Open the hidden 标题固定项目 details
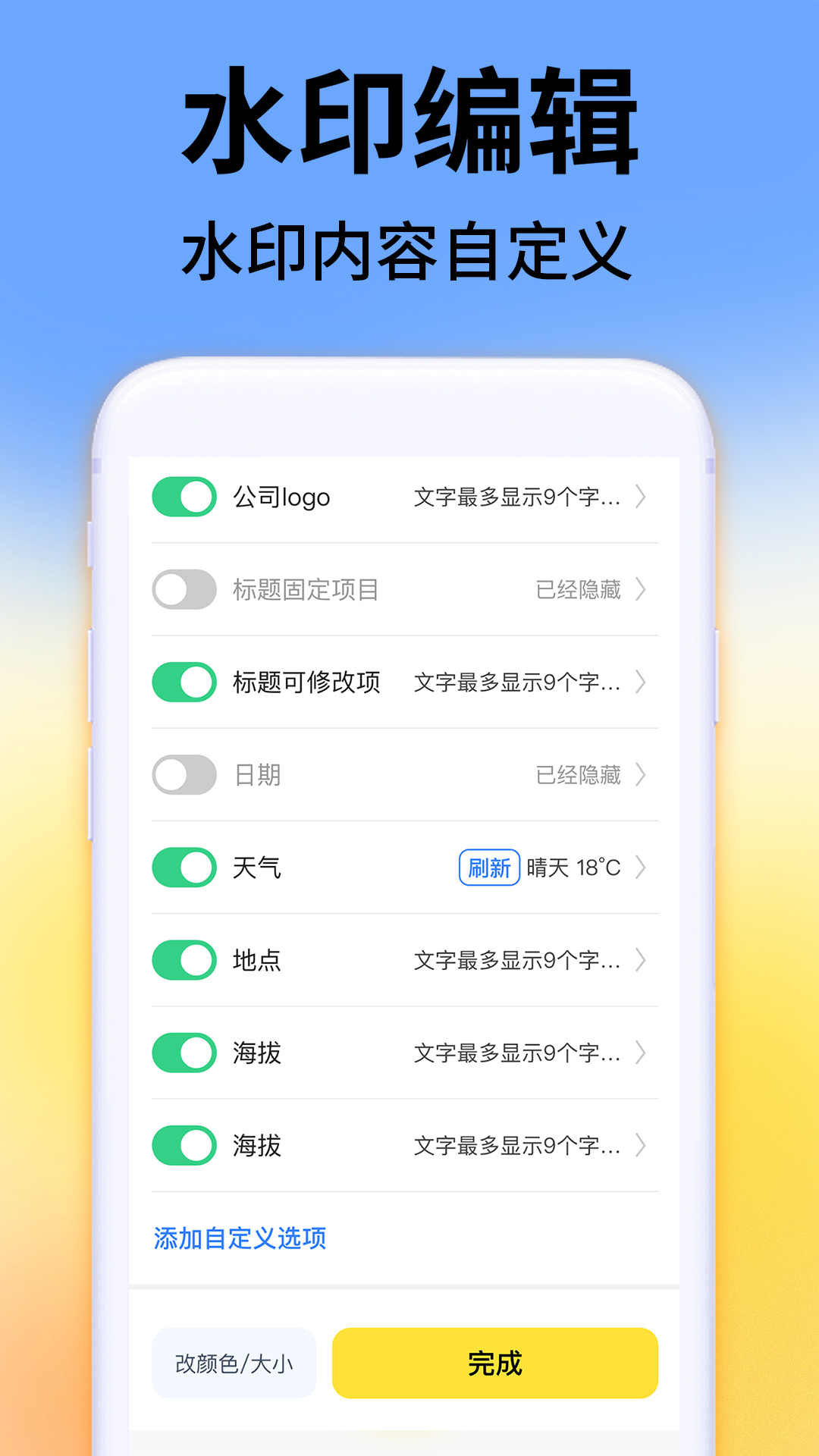The width and height of the screenshot is (819, 1456). (641, 591)
